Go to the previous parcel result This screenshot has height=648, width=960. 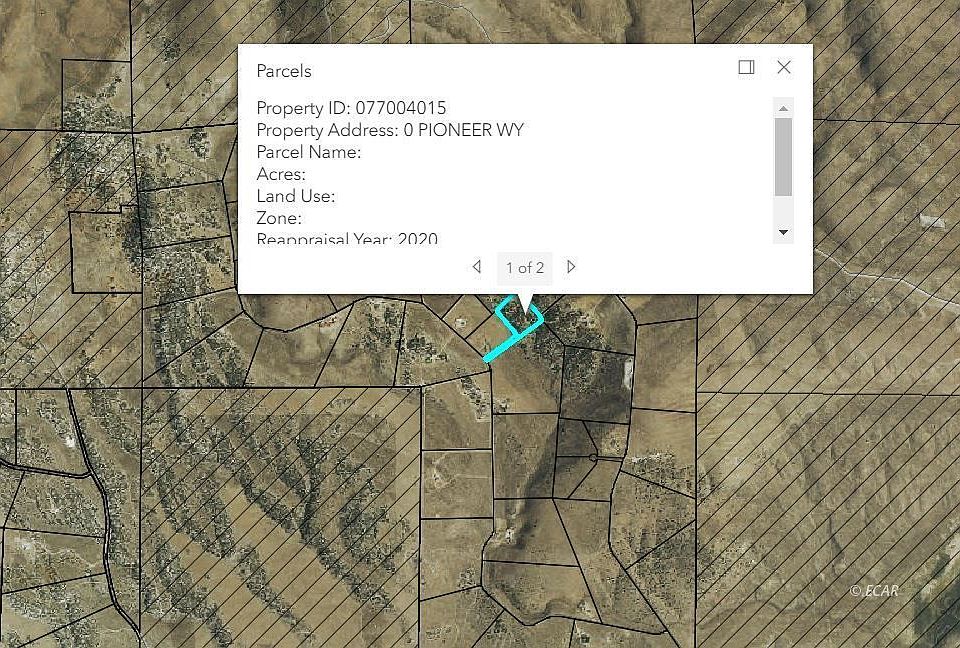(477, 267)
